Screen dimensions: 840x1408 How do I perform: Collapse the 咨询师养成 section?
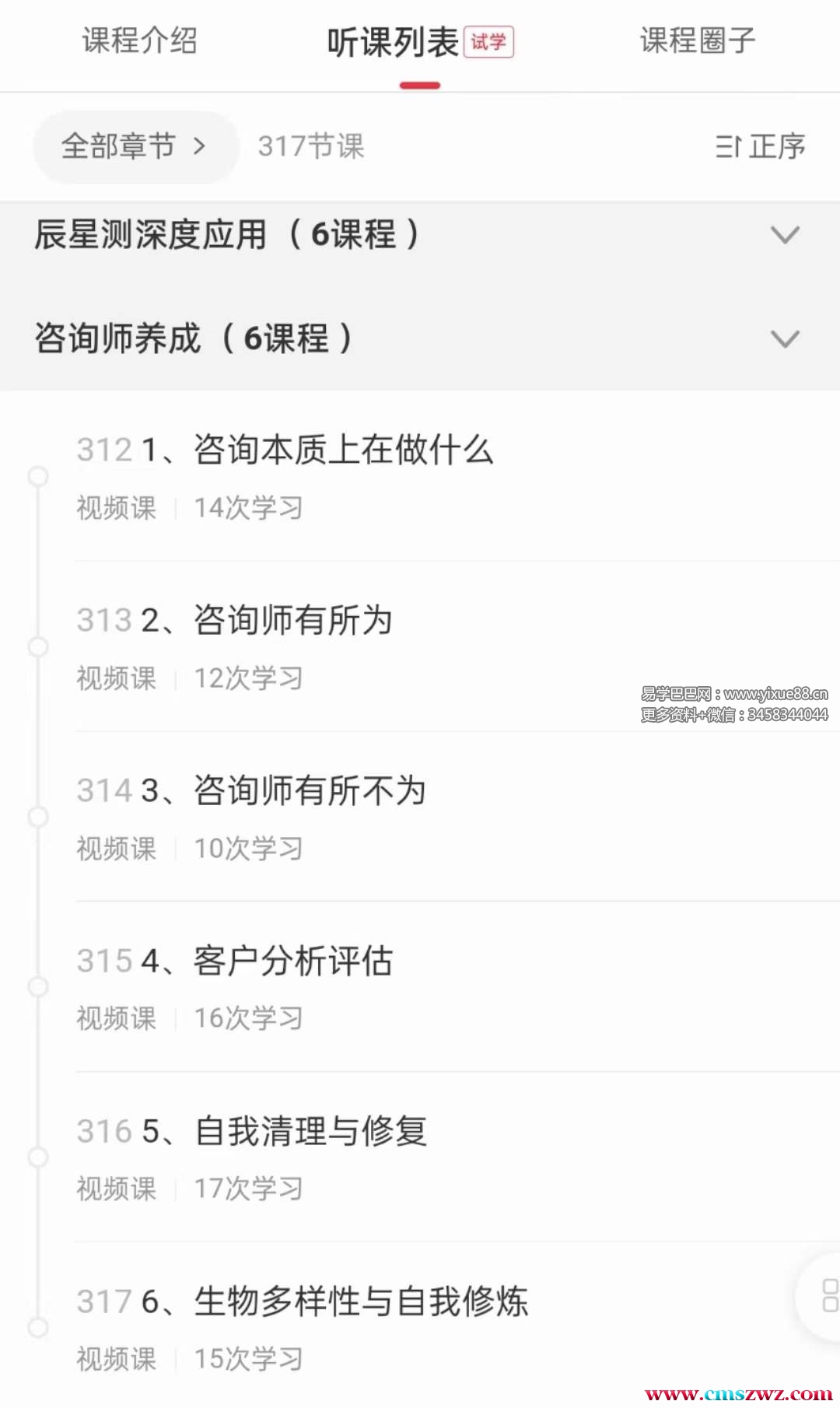coord(420,338)
